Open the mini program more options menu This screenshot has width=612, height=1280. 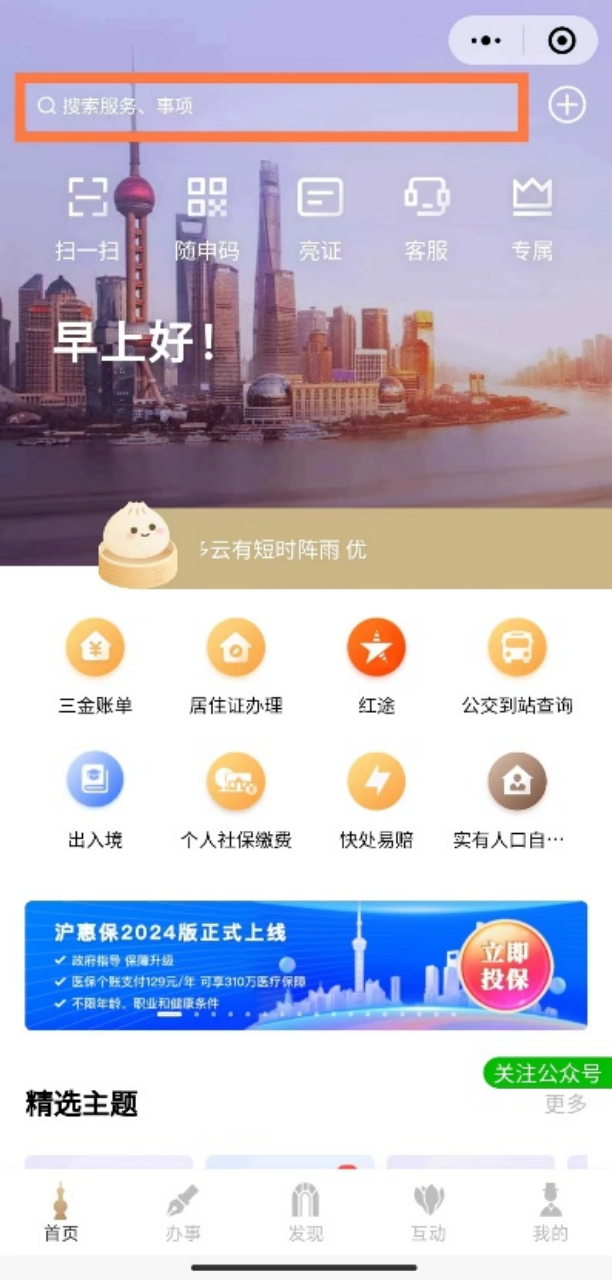click(486, 40)
